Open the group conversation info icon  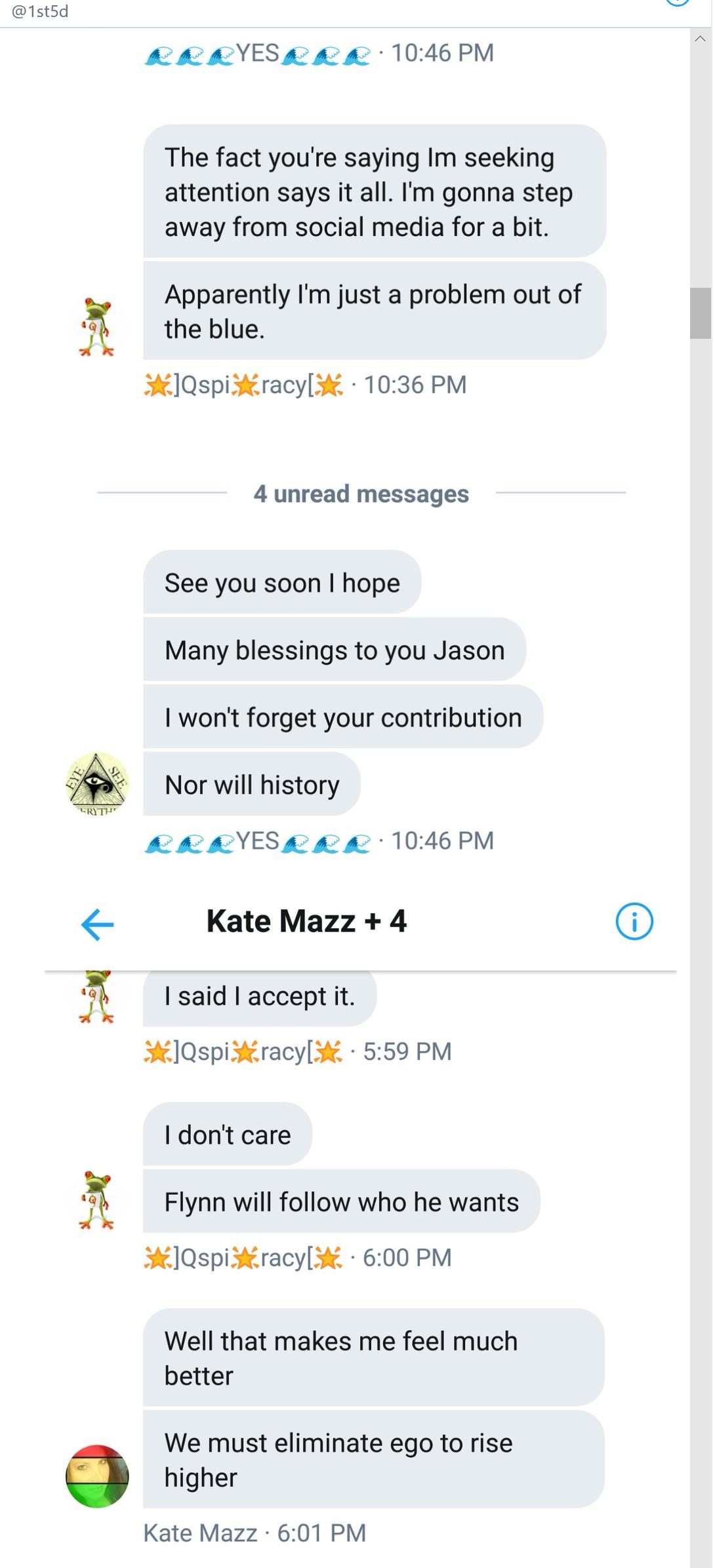(634, 922)
